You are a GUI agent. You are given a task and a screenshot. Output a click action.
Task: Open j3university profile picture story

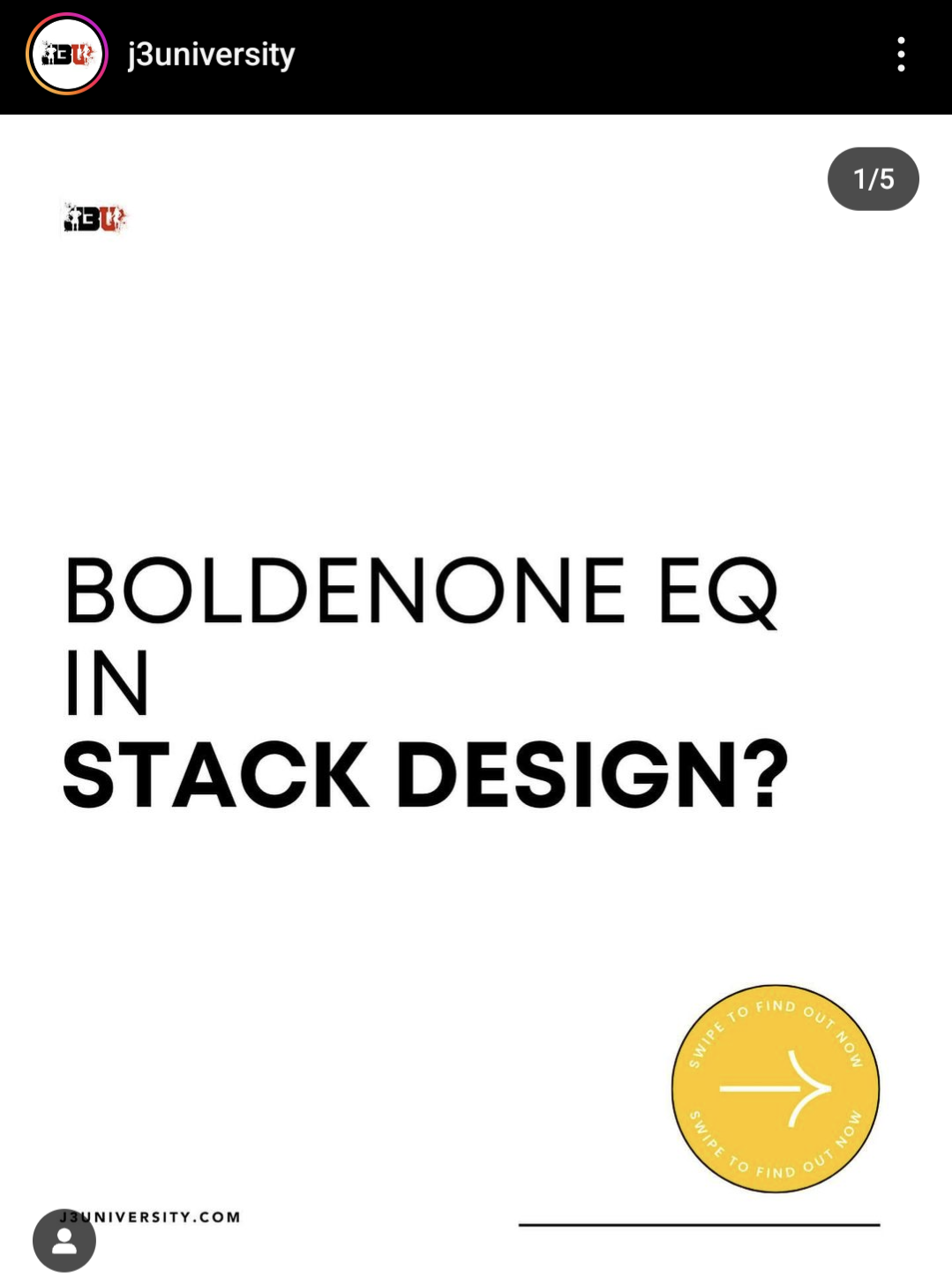[67, 55]
